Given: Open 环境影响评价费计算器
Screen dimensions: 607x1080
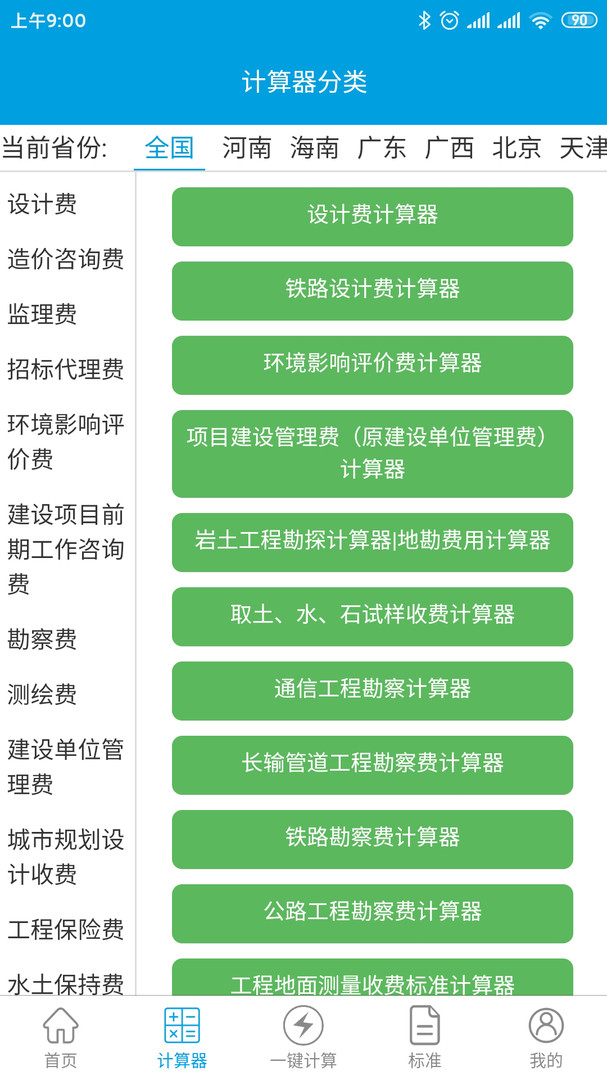Looking at the screenshot, I should [372, 364].
